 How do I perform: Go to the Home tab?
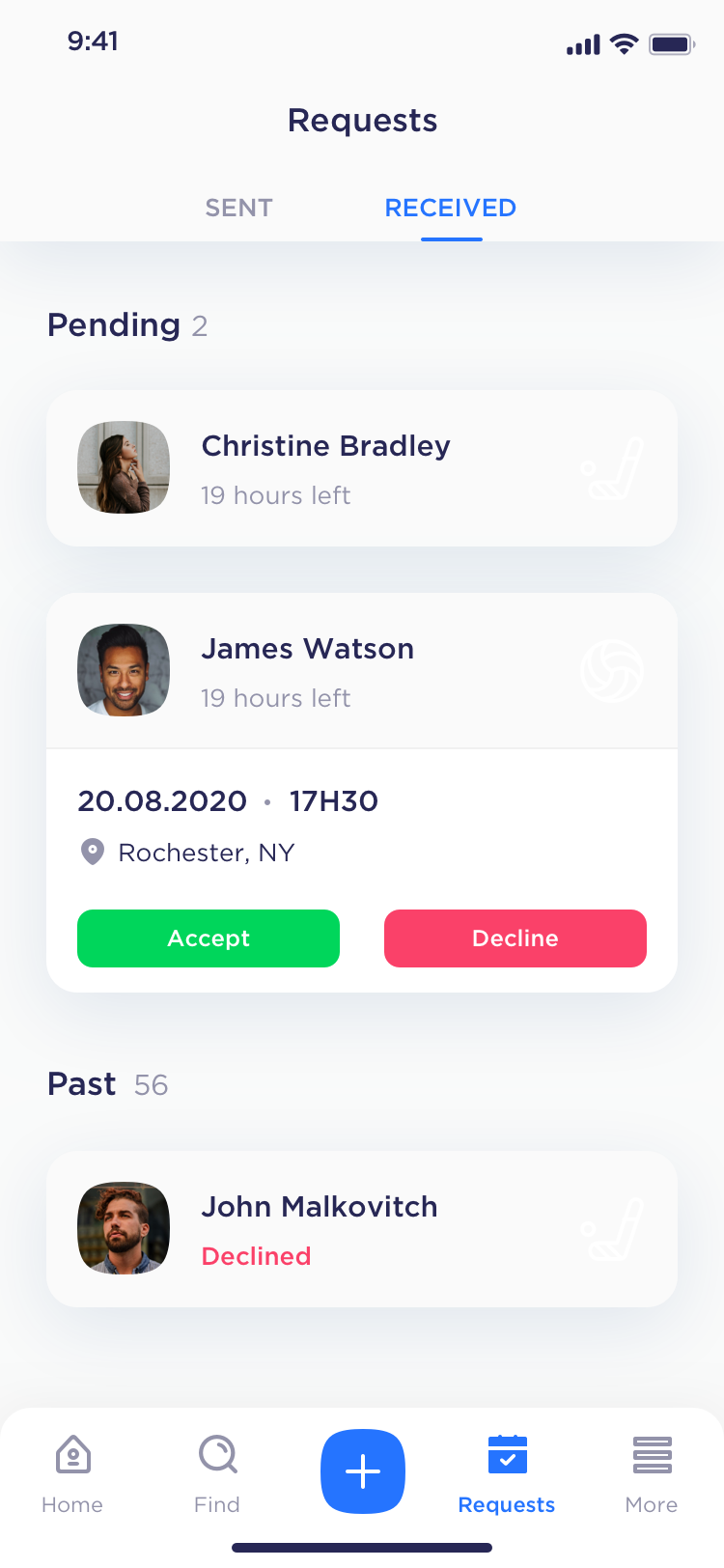[72, 1472]
